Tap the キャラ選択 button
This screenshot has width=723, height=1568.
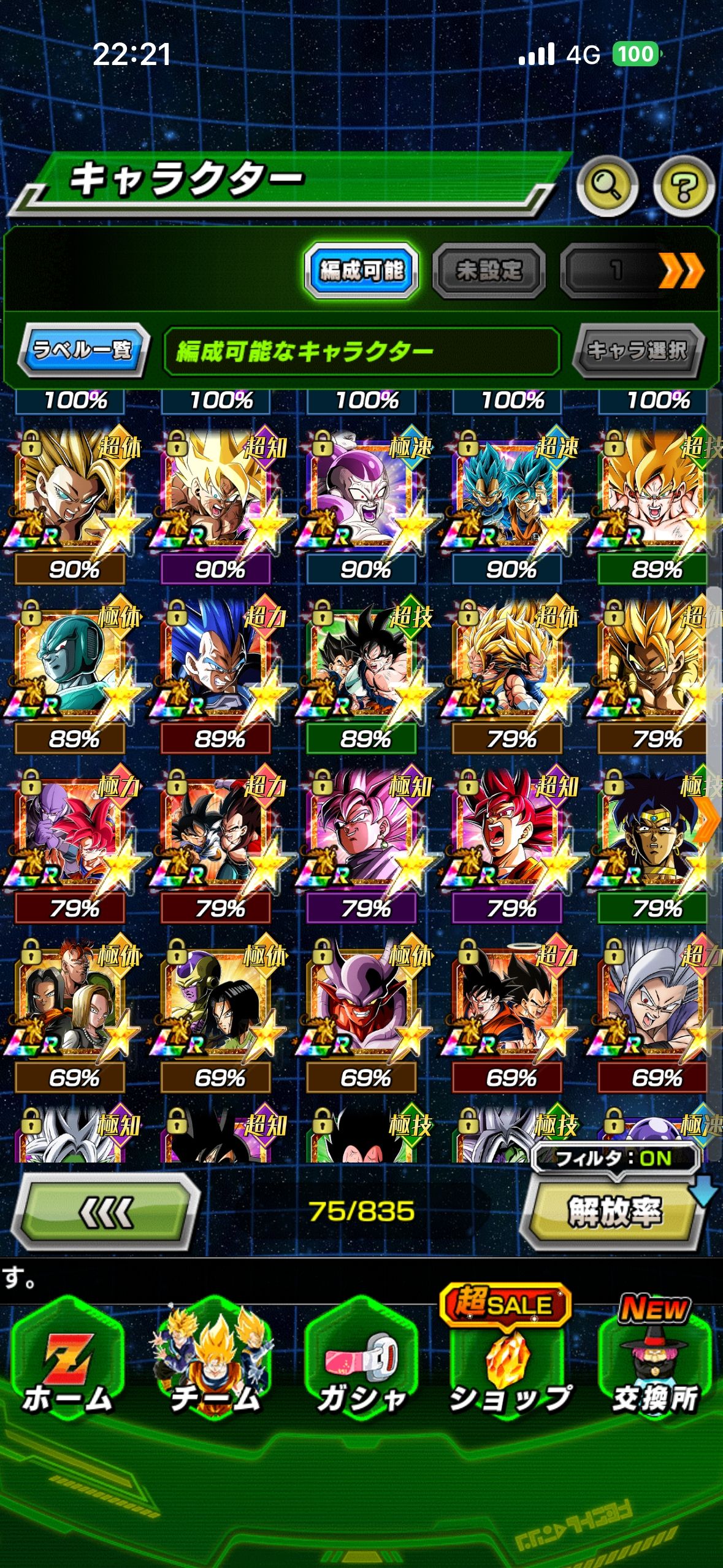pyautogui.click(x=638, y=350)
